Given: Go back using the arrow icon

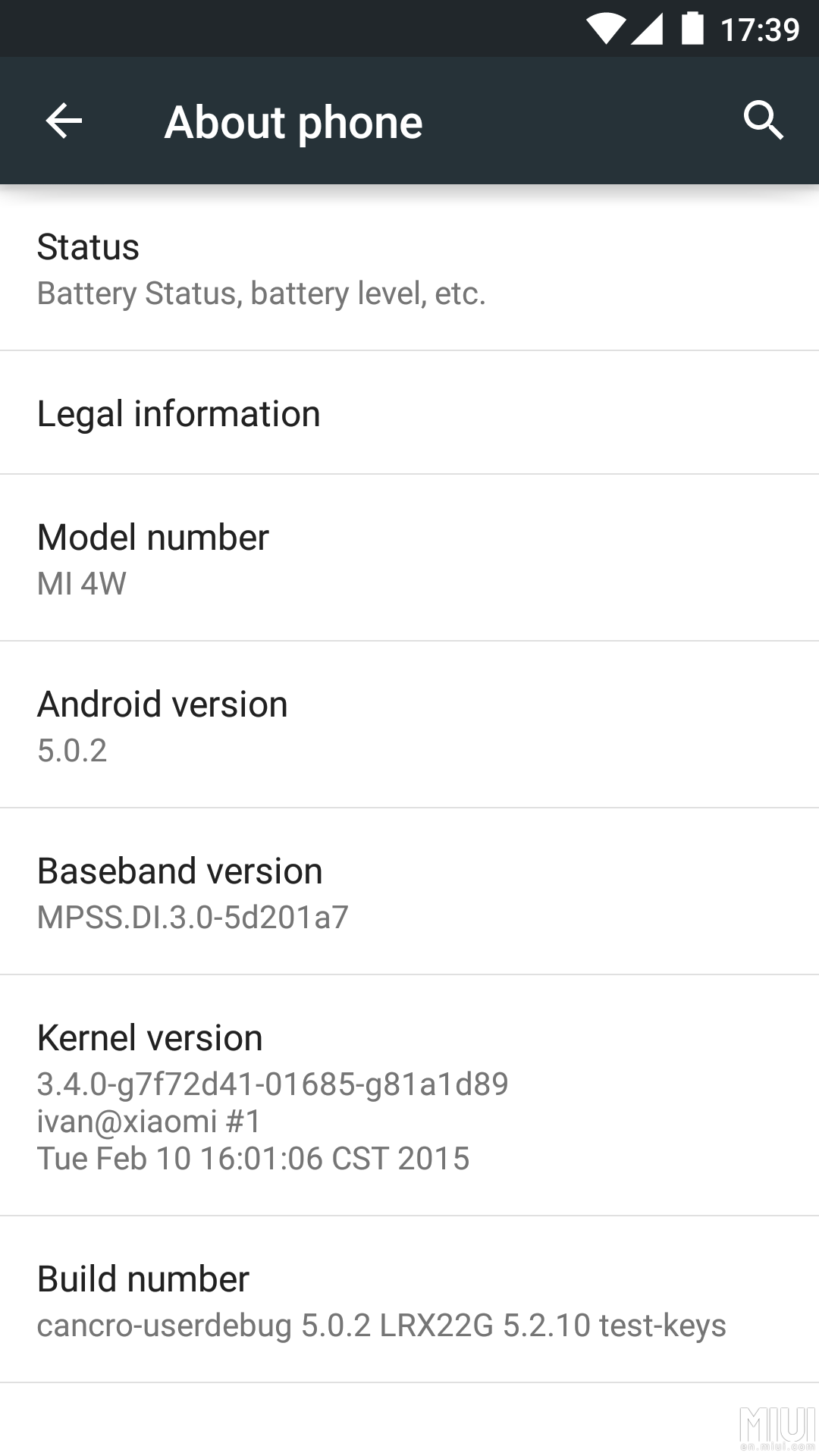Looking at the screenshot, I should [x=64, y=121].
